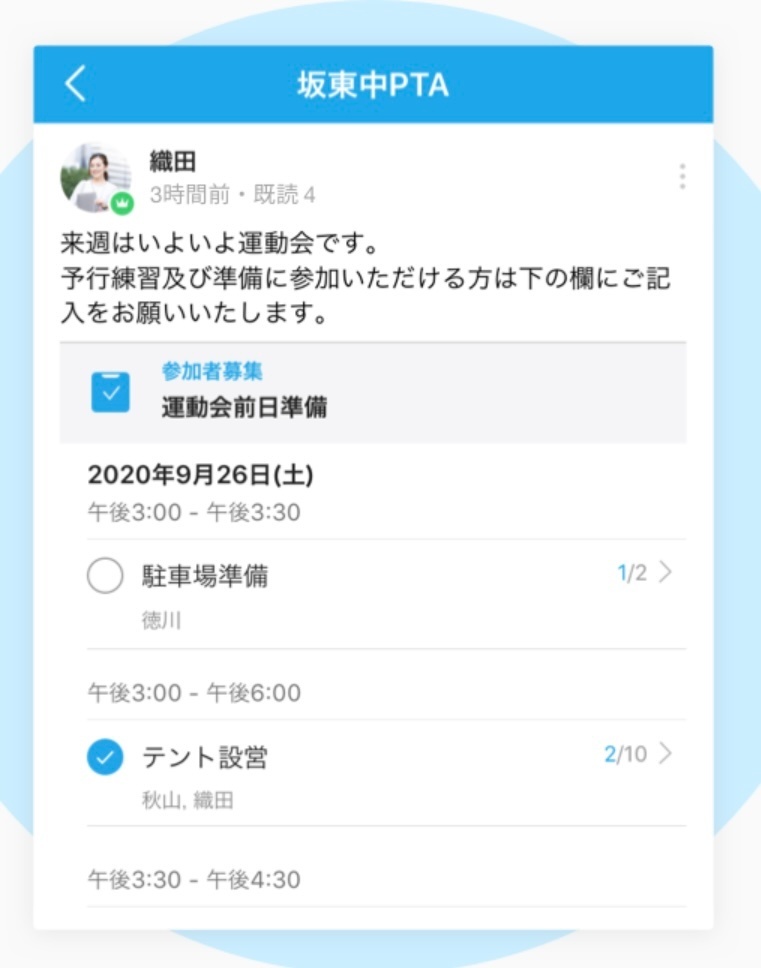Viewport: 761px width, 968px height.
Task: View 織田's profile picture
Action: pos(96,177)
